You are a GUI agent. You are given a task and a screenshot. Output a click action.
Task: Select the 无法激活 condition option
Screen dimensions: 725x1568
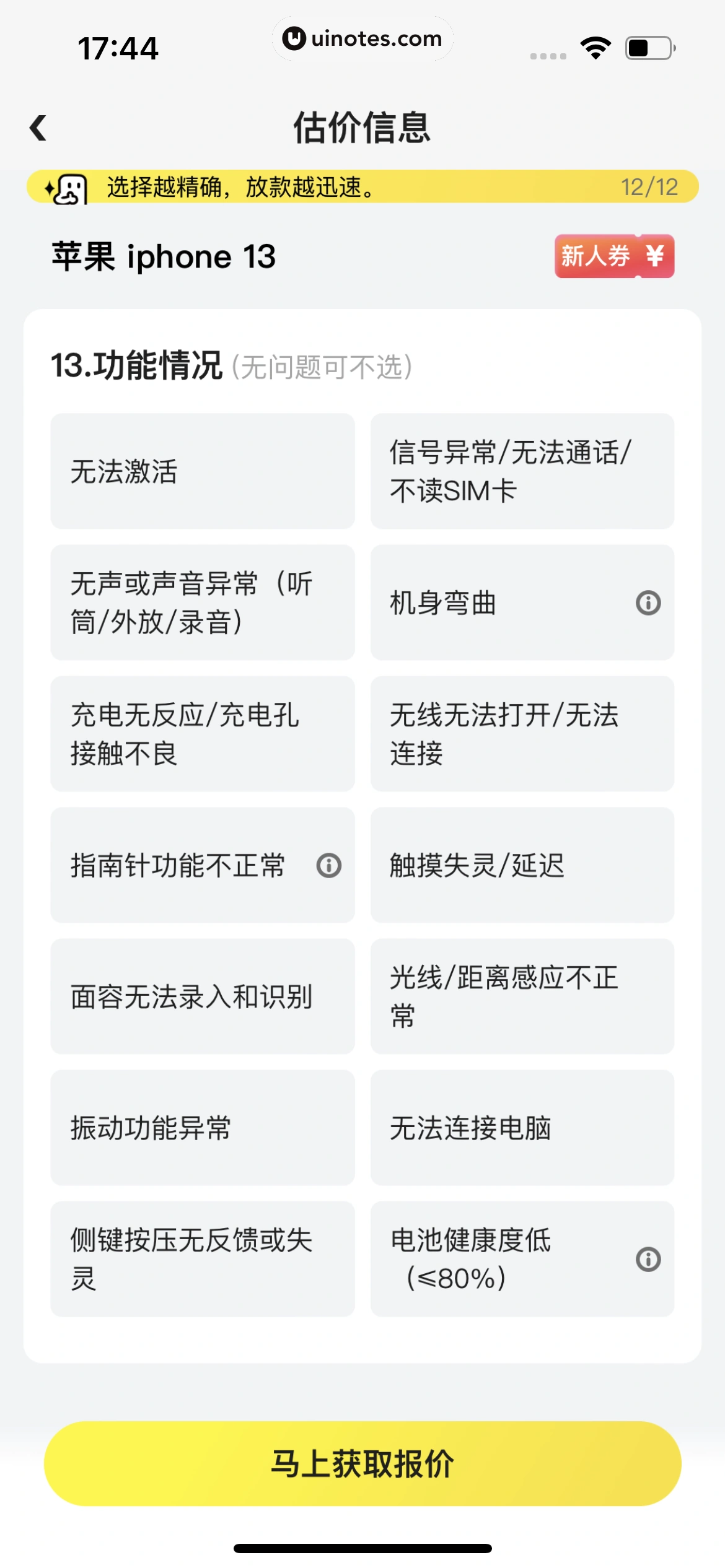point(202,471)
